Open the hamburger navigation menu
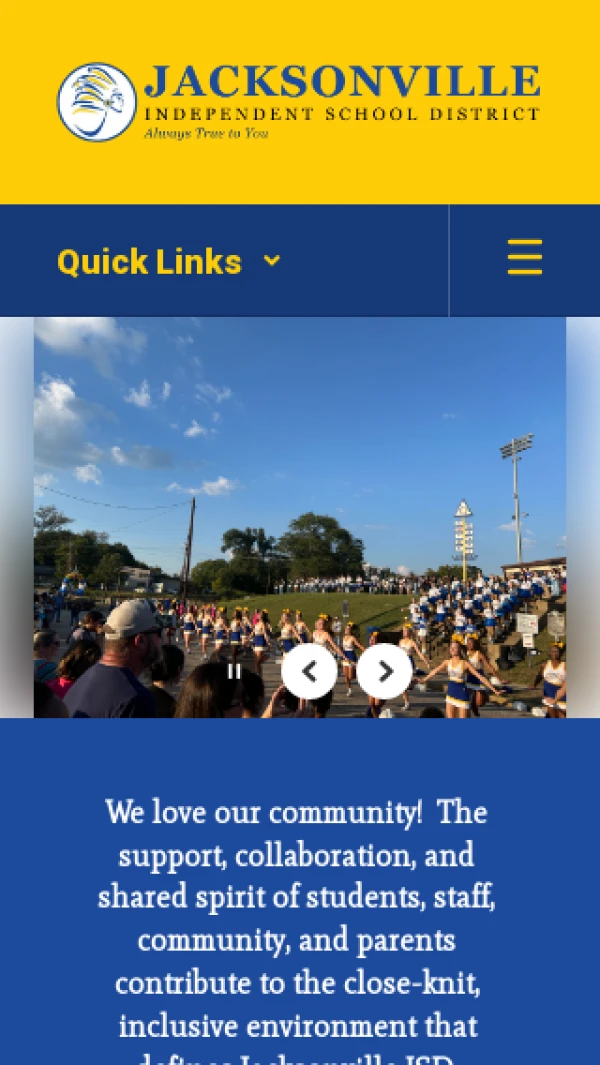The width and height of the screenshot is (600, 1065). (524, 258)
